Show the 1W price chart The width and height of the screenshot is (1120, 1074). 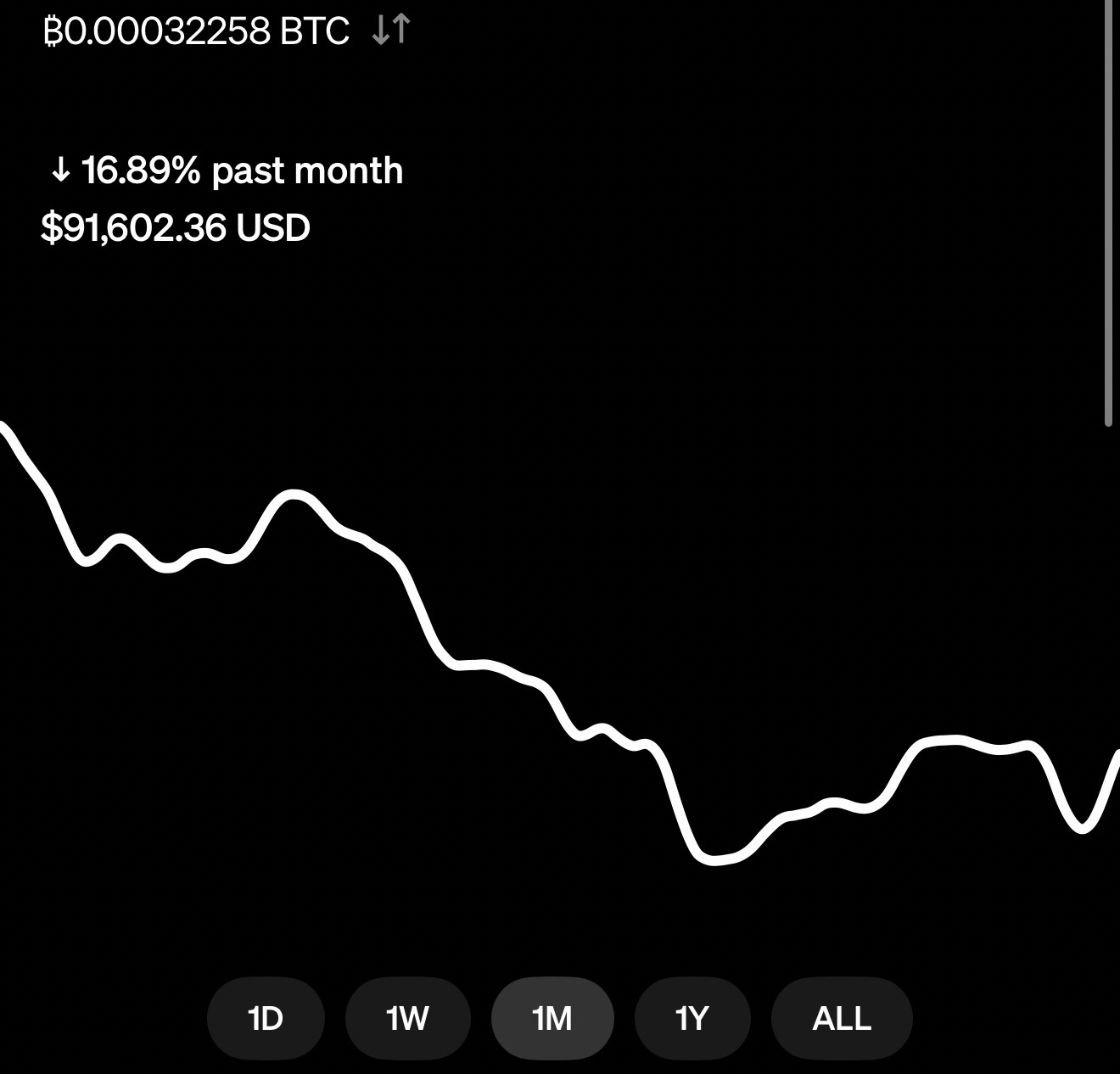click(x=407, y=1018)
